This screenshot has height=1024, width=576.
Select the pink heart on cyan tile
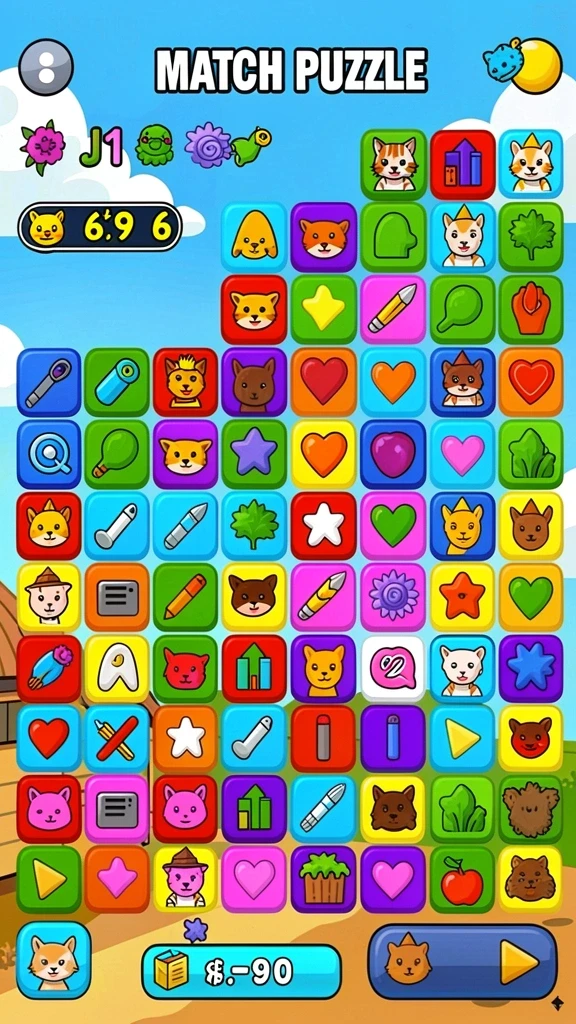tap(462, 455)
